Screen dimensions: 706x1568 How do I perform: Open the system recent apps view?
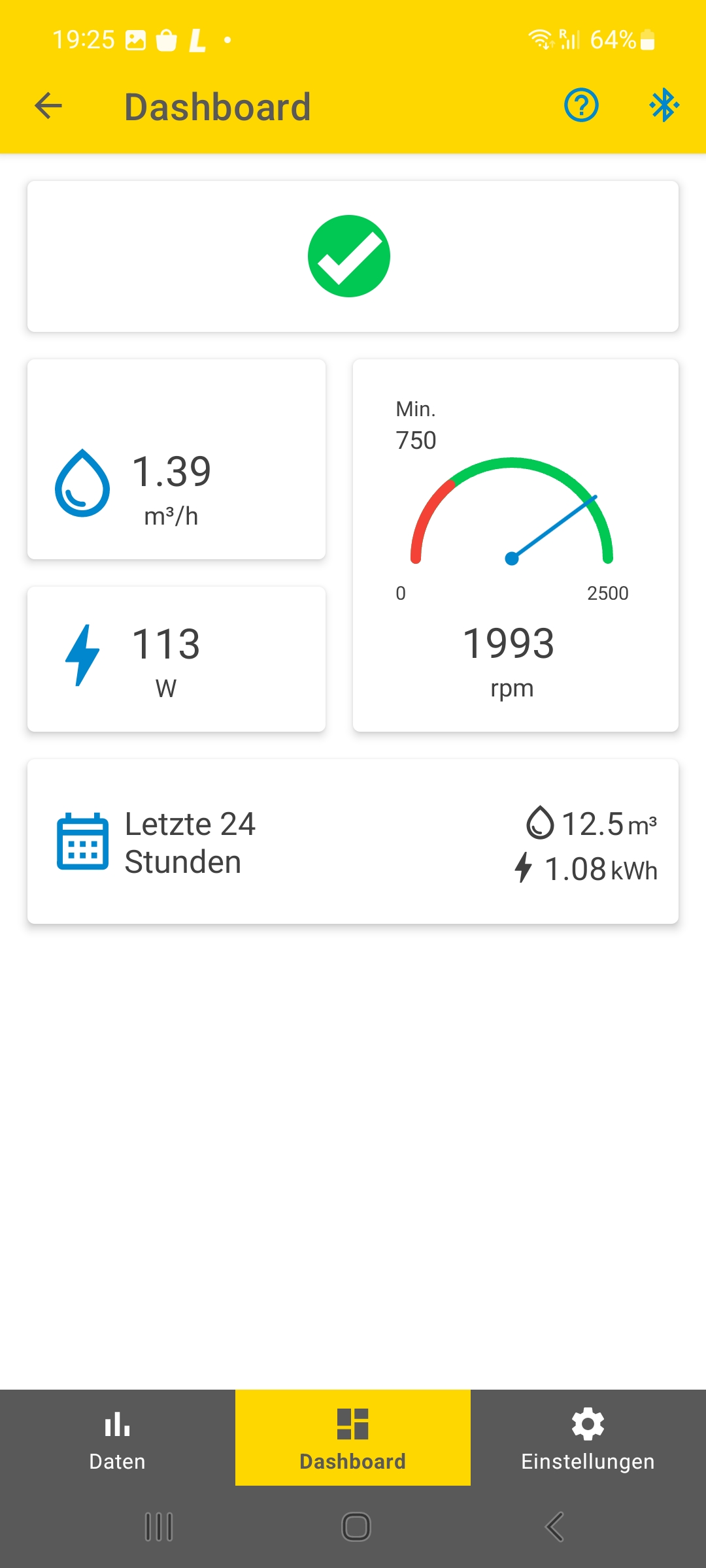pos(158,1527)
